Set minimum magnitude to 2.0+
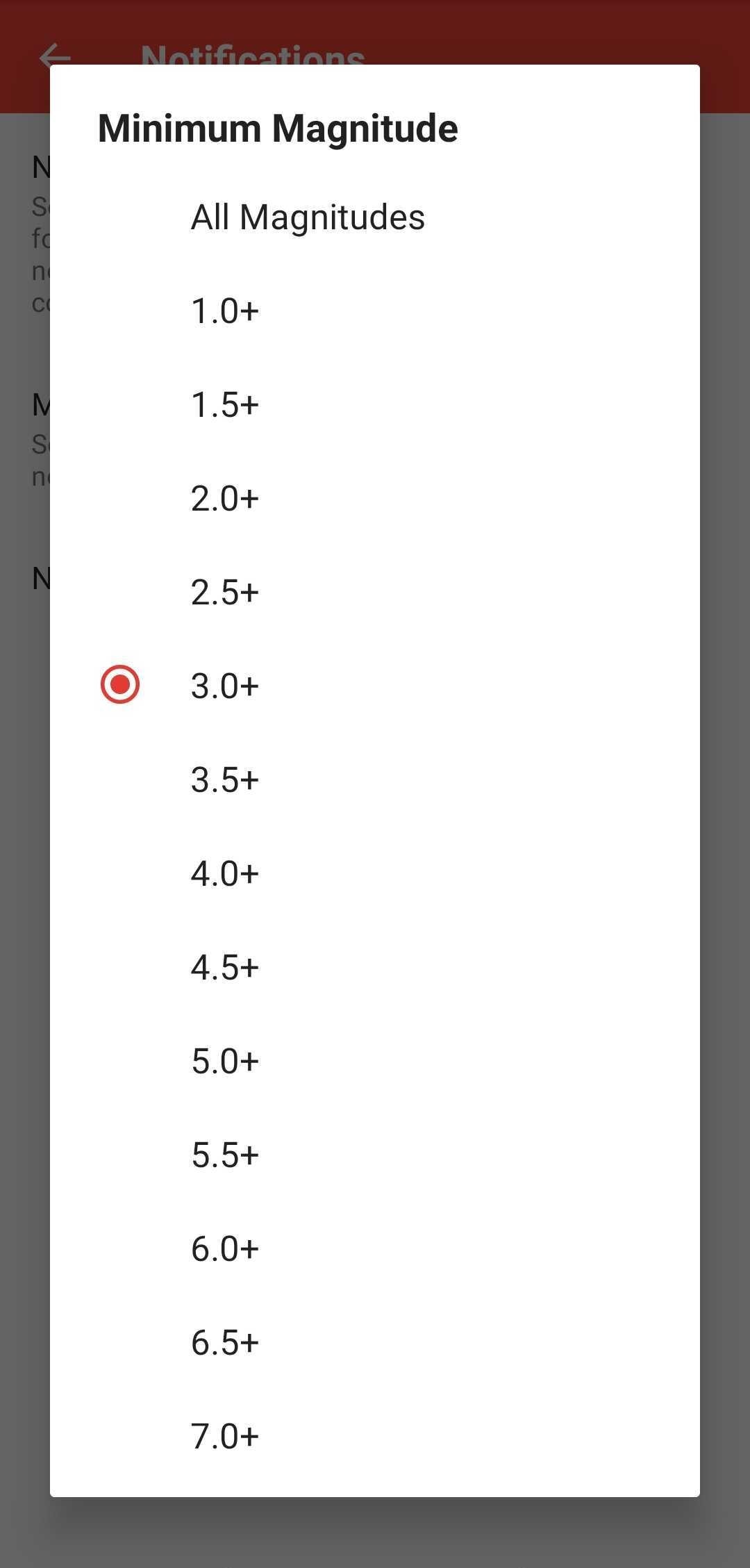Image resolution: width=750 pixels, height=1568 pixels. pyautogui.click(x=375, y=498)
